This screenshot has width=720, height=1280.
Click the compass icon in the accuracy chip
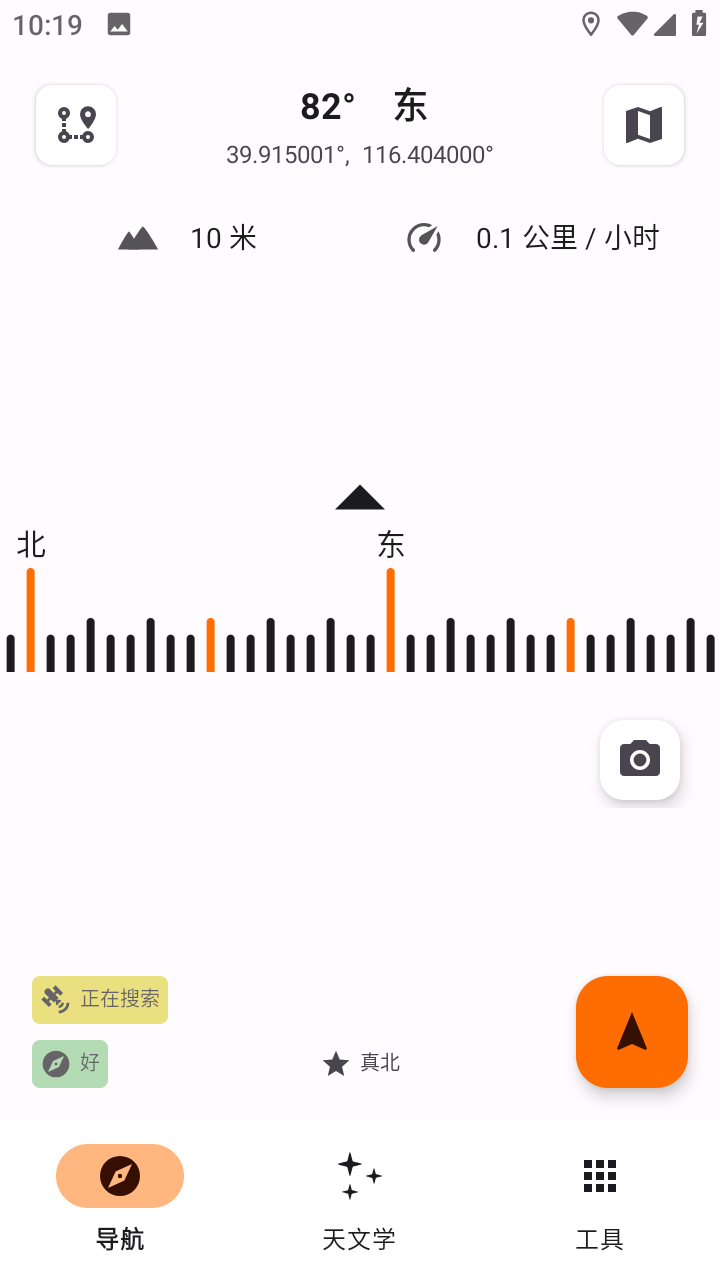(52, 1063)
